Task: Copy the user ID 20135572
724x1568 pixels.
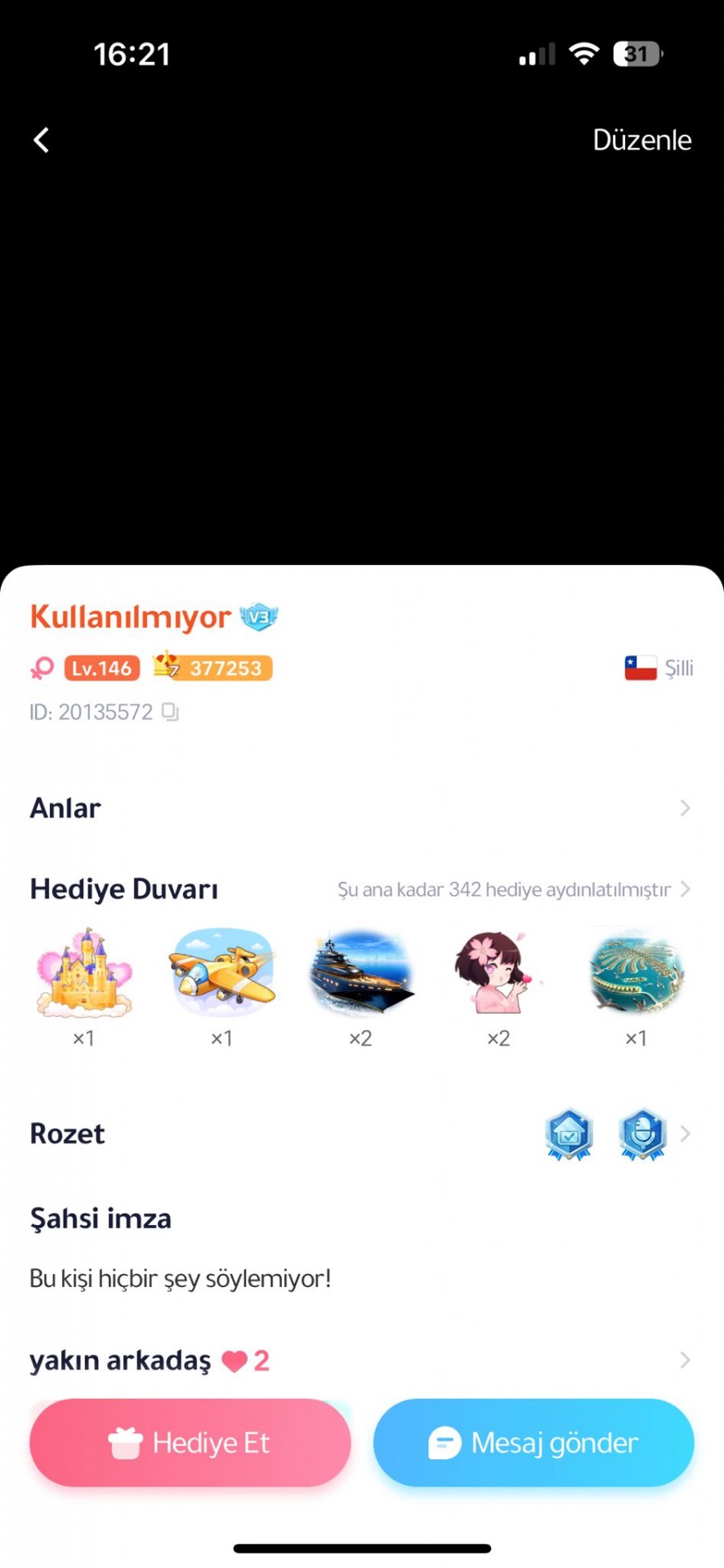Action: coord(170,712)
